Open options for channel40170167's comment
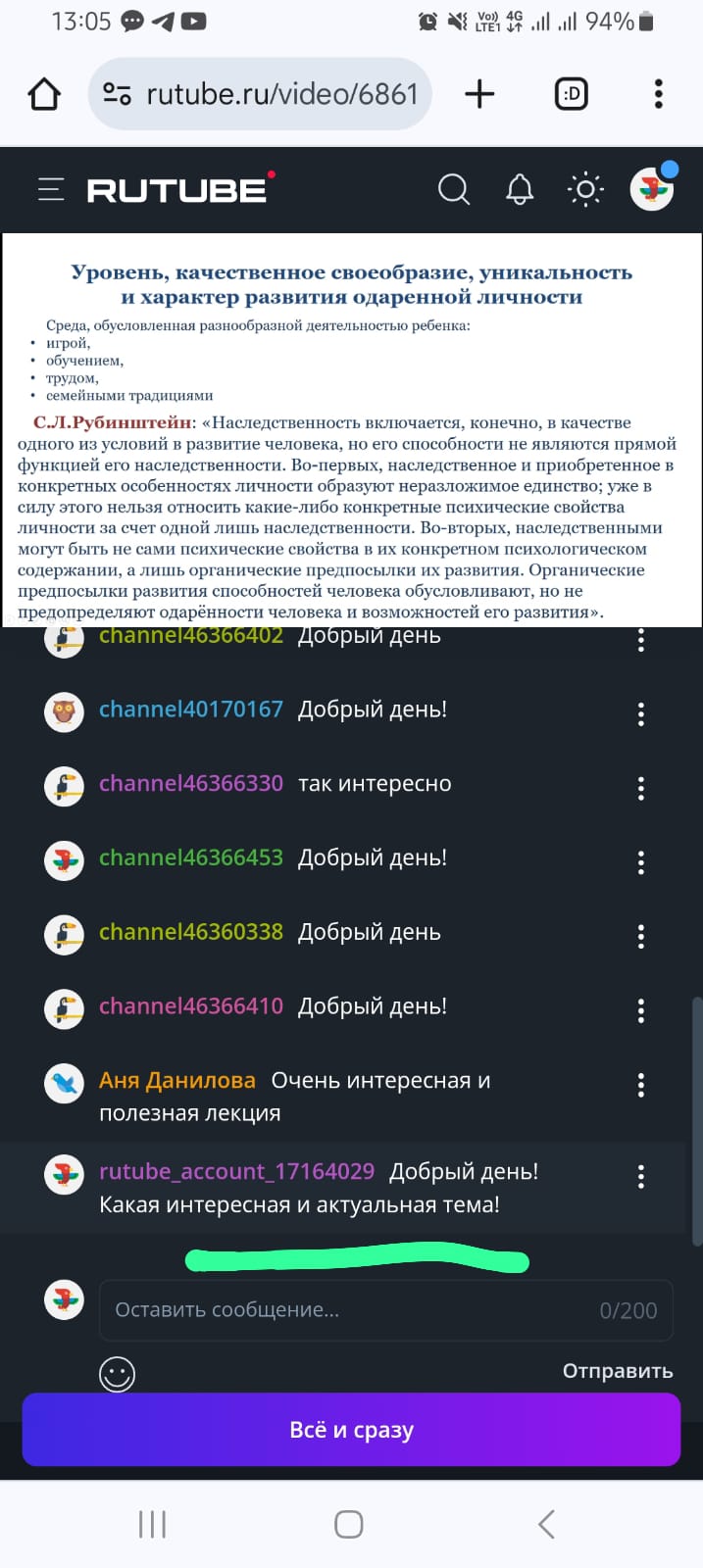Screen dimensions: 703x1568 [x=641, y=713]
